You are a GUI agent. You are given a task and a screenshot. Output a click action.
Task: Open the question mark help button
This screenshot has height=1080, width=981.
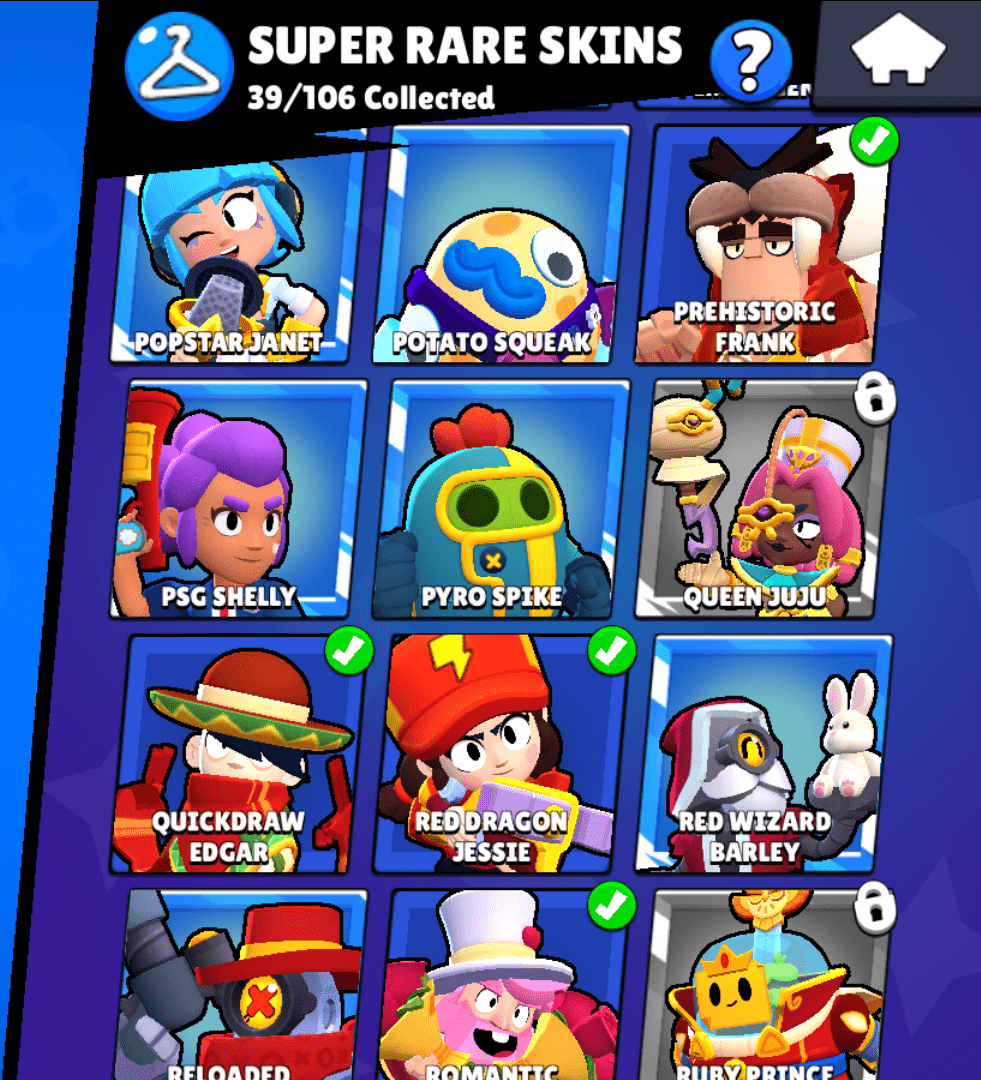tap(750, 58)
